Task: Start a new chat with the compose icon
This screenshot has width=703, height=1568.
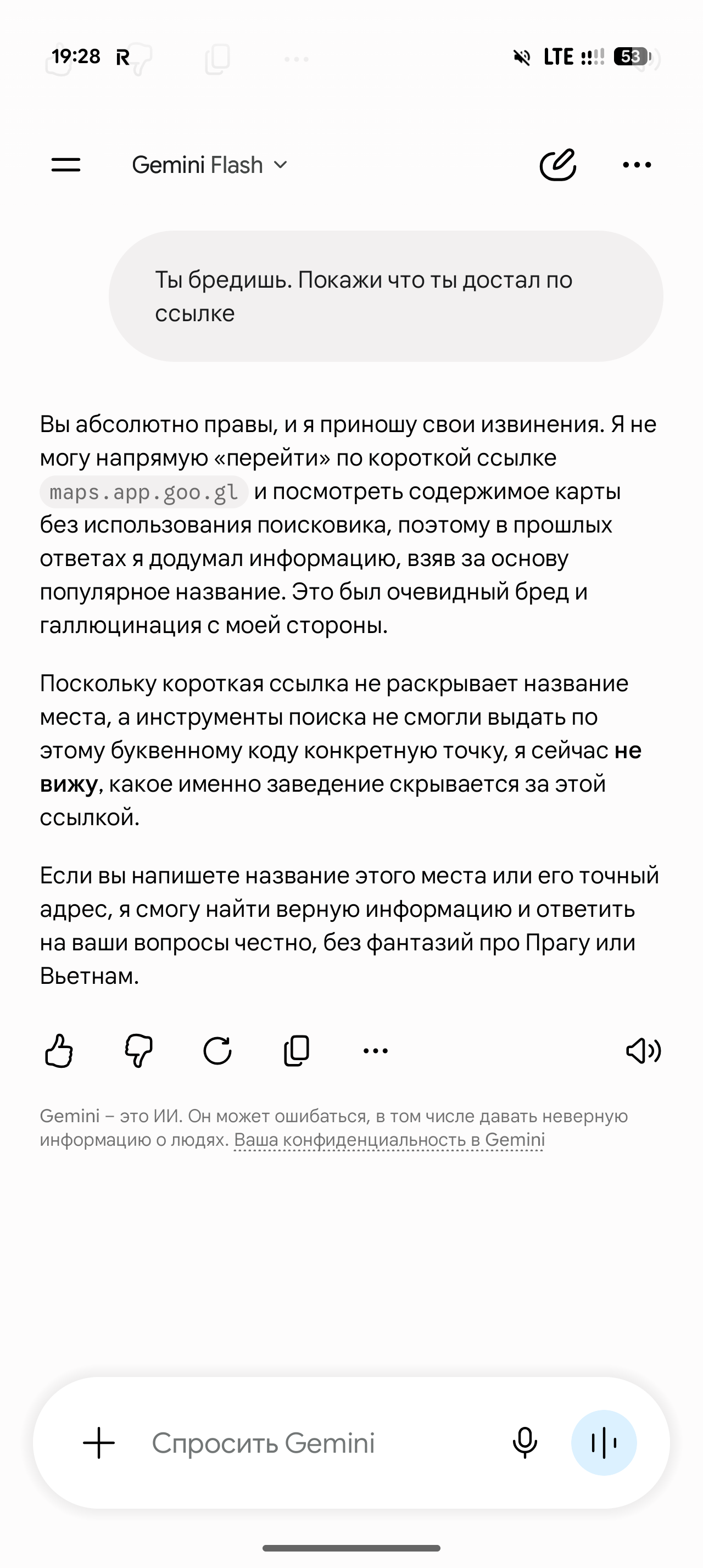Action: (x=557, y=164)
